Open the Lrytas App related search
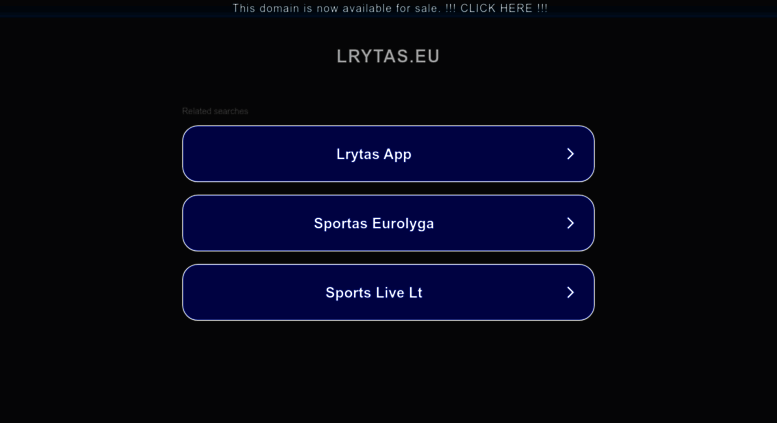Viewport: 777px width, 423px height. 388,154
